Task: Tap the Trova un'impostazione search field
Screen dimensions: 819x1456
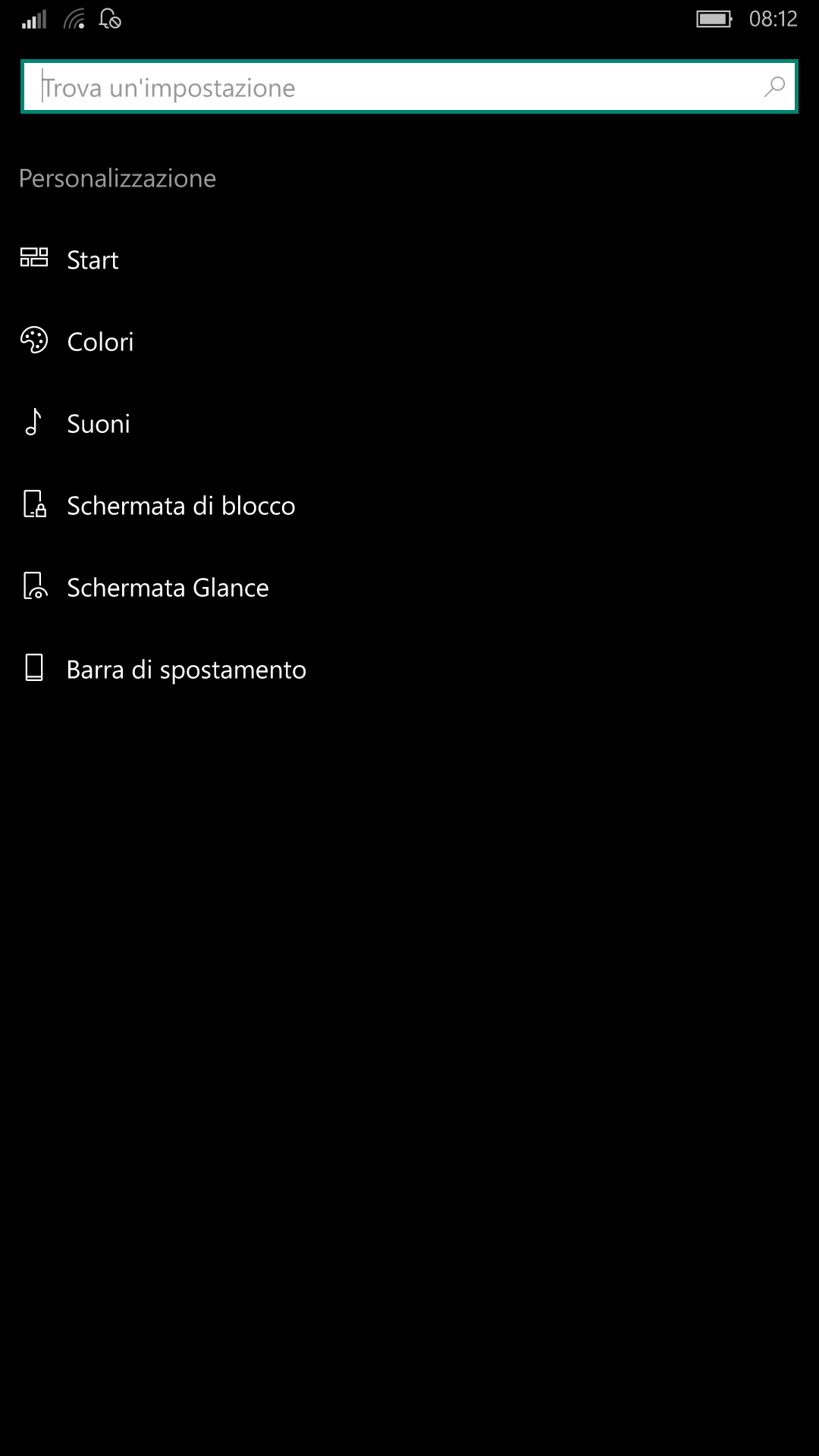Action: (409, 86)
